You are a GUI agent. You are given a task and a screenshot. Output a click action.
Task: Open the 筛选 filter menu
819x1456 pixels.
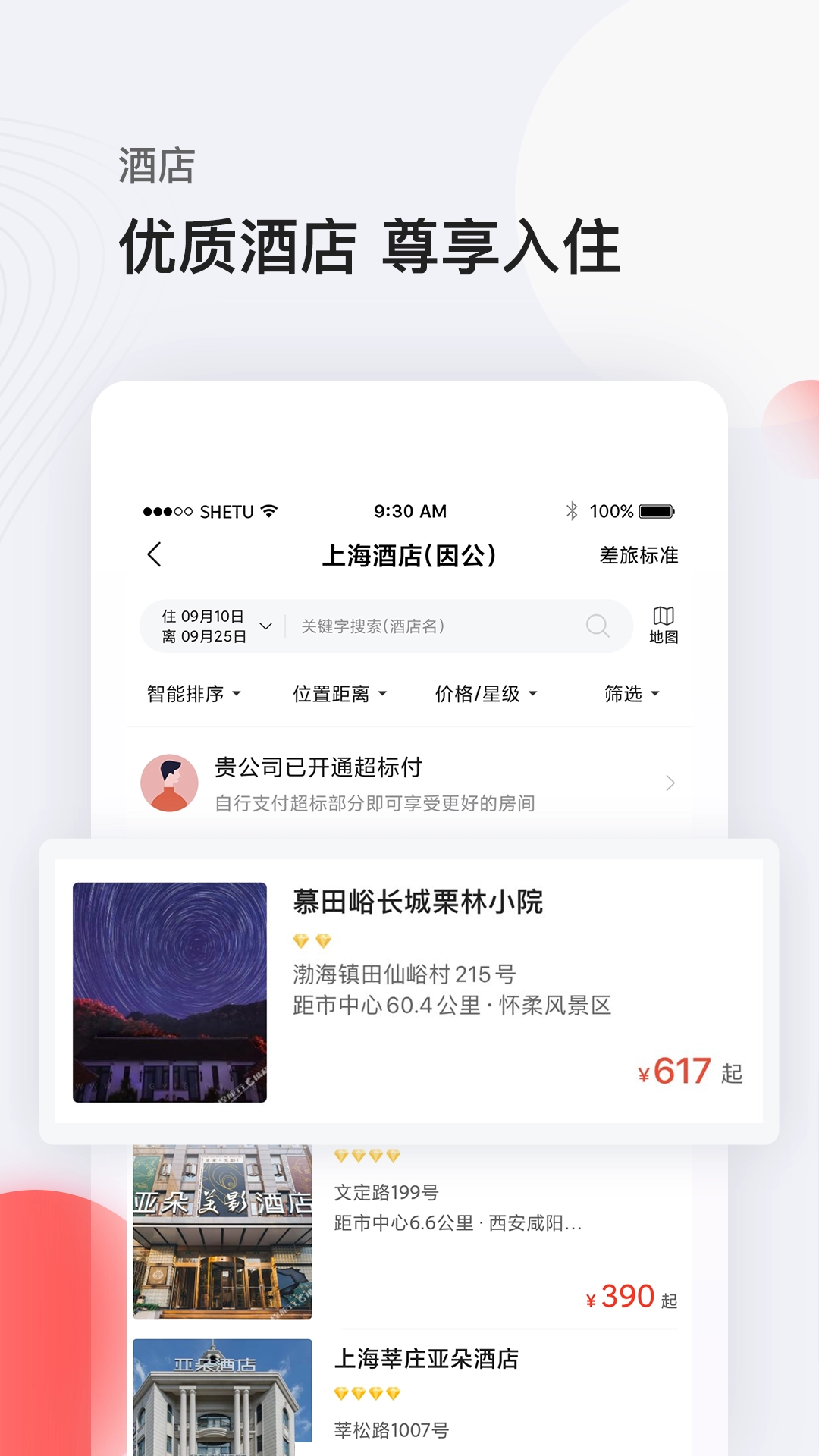pyautogui.click(x=629, y=694)
